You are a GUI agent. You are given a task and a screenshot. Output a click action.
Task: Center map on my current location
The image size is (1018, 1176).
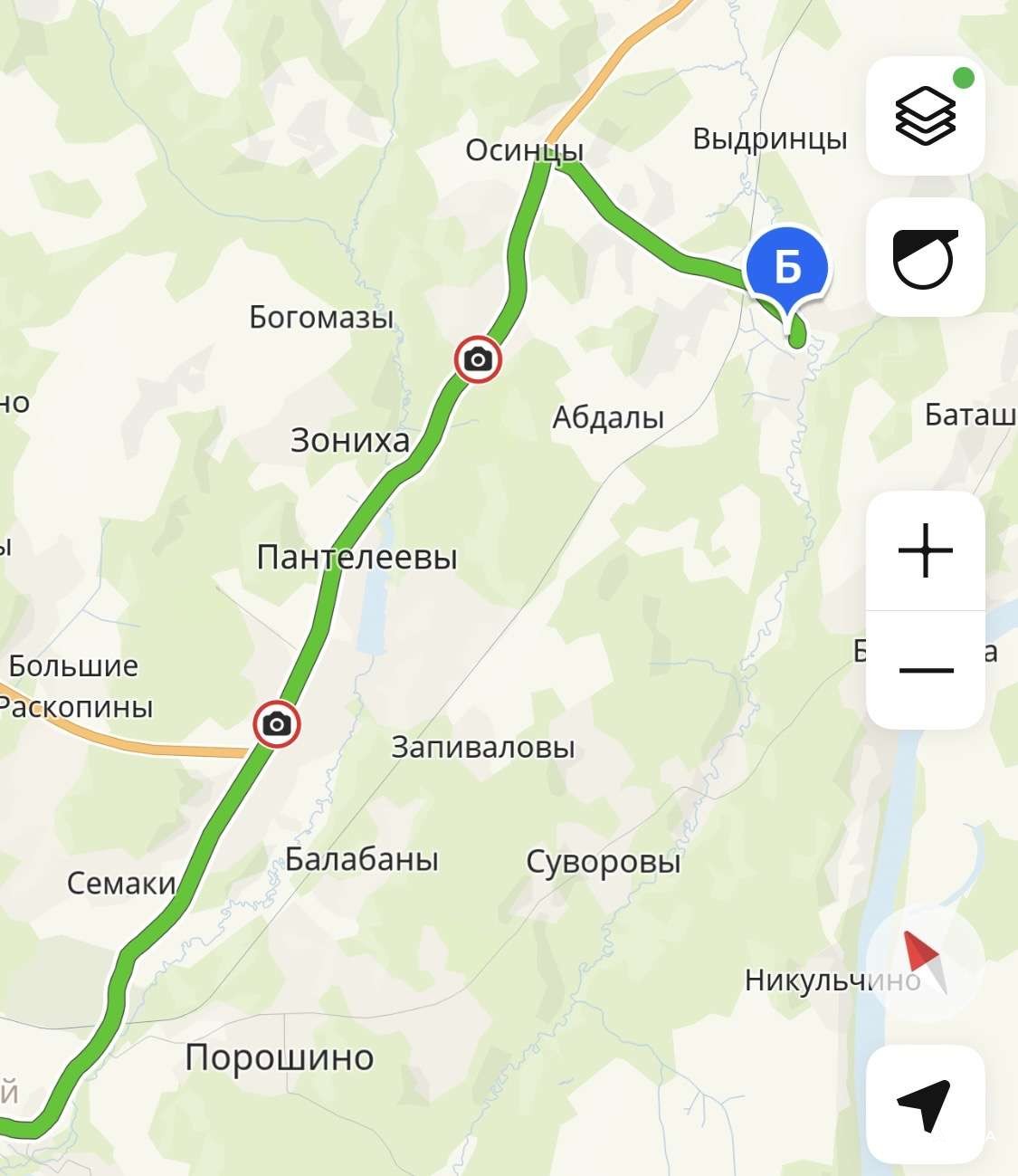pos(925,1104)
